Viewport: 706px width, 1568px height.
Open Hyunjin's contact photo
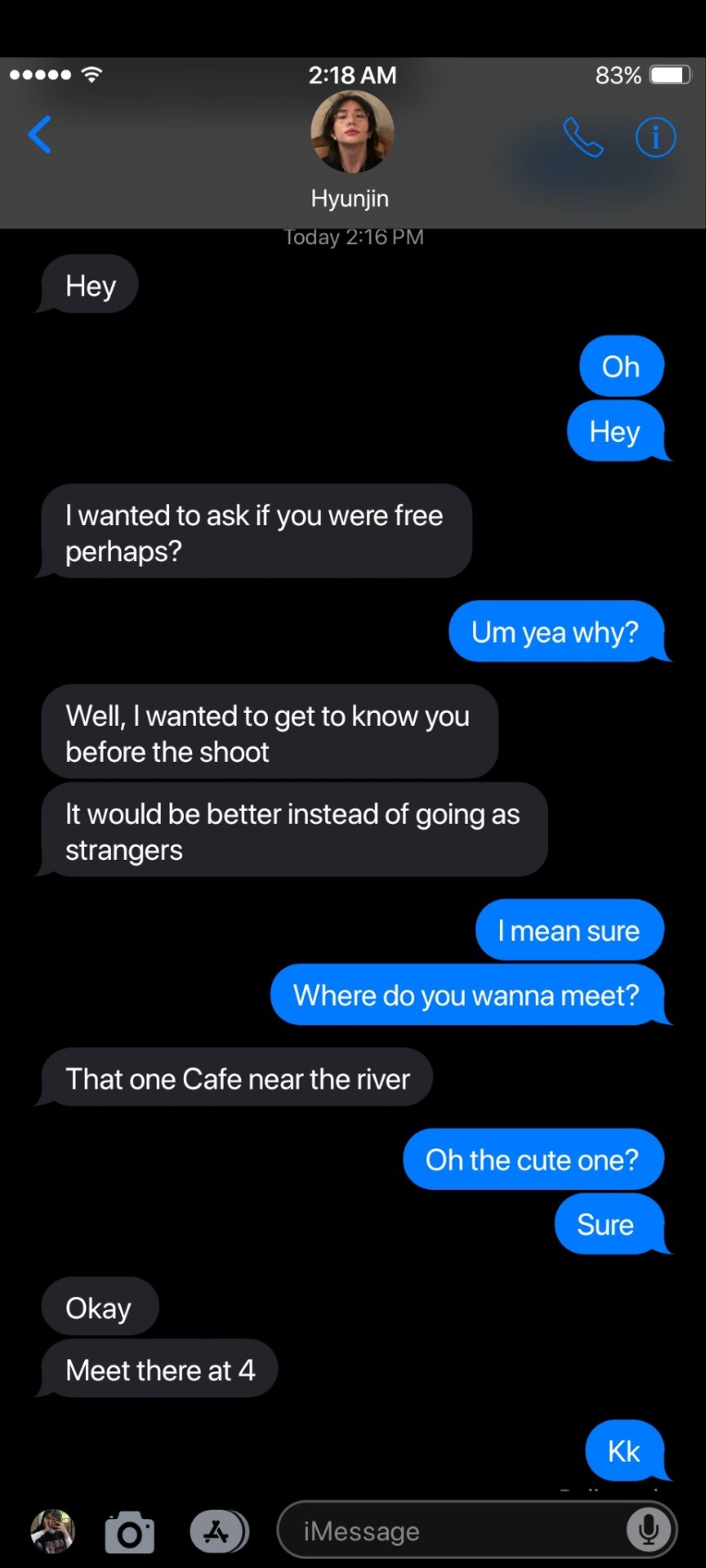click(352, 132)
